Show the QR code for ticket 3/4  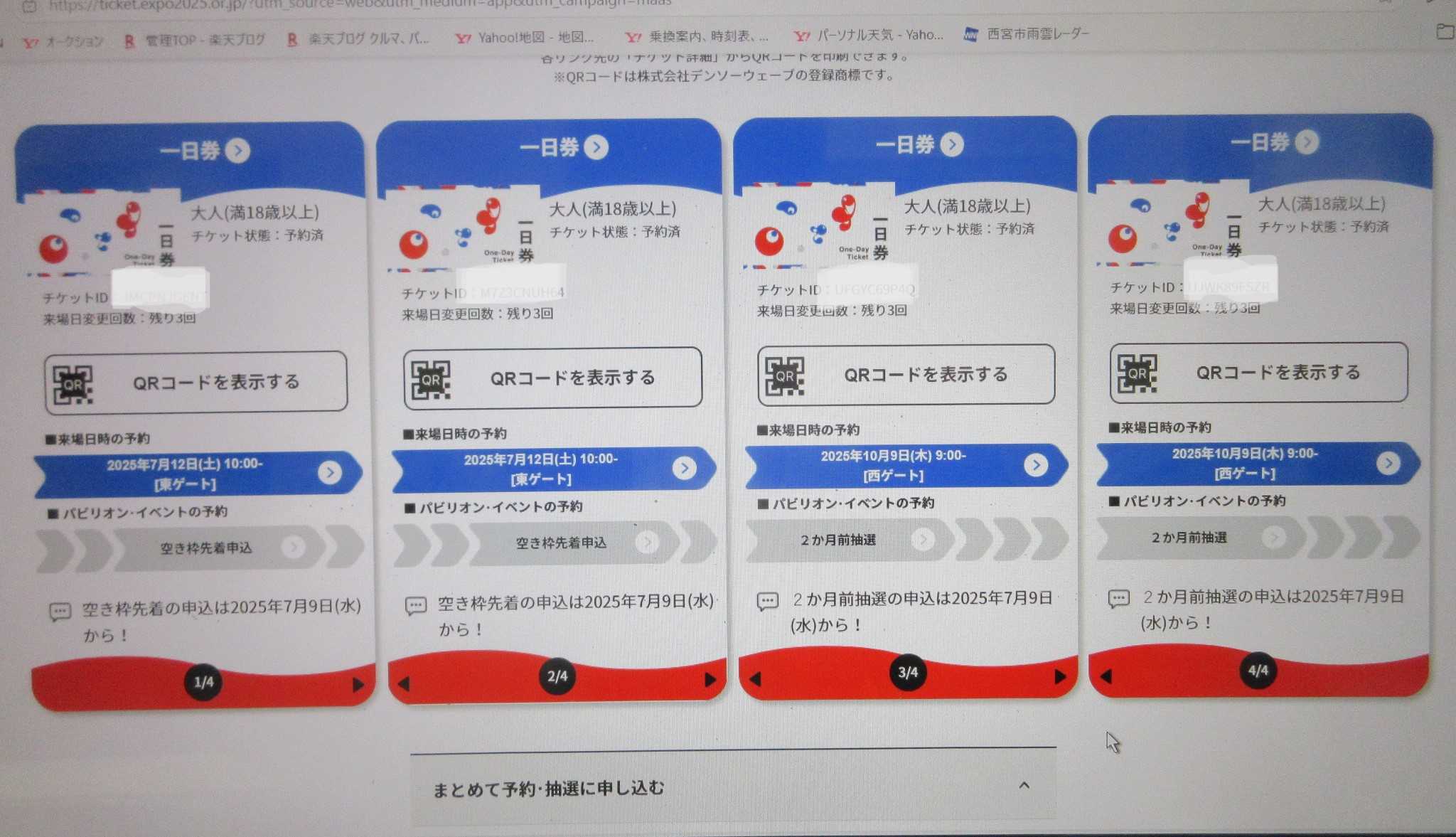click(906, 375)
